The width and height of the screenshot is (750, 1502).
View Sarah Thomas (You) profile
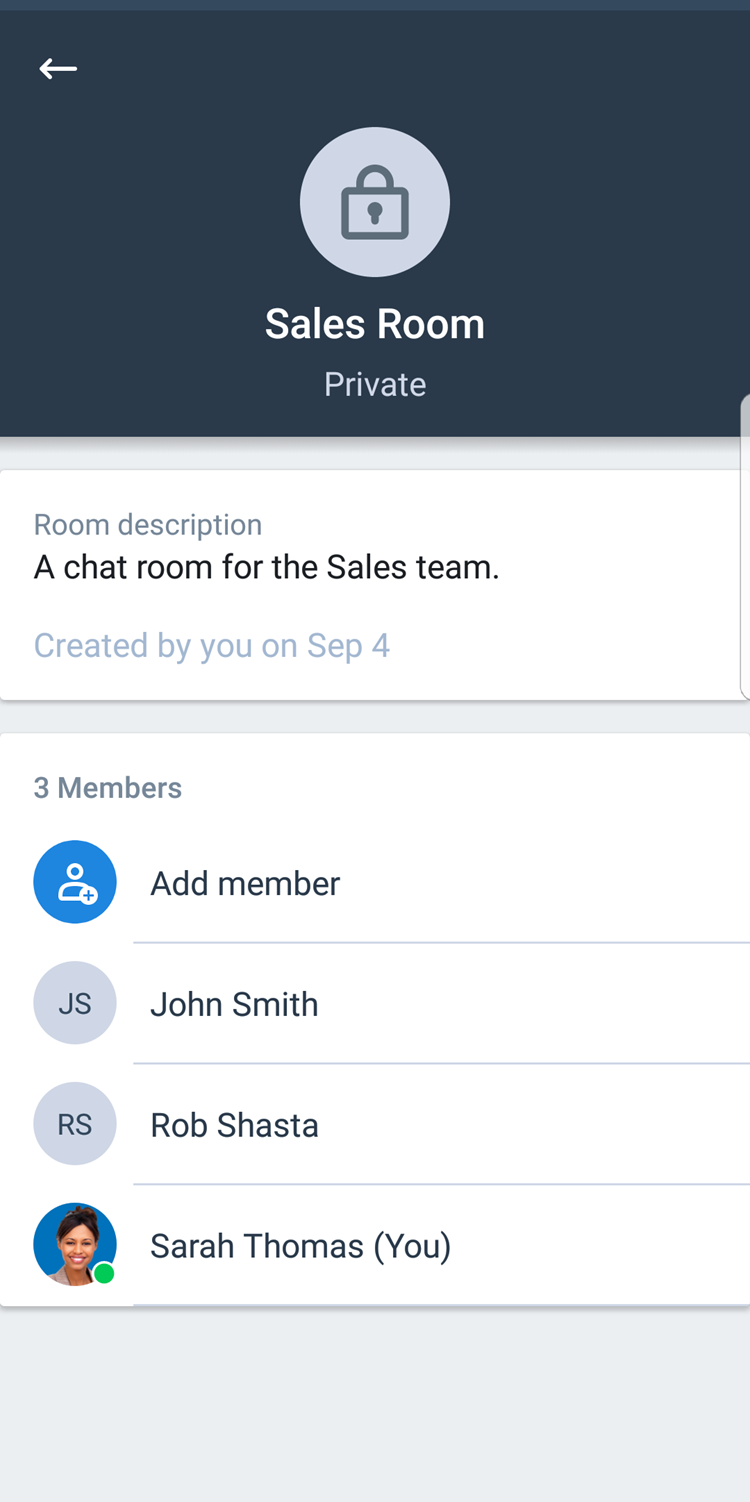coord(375,1245)
